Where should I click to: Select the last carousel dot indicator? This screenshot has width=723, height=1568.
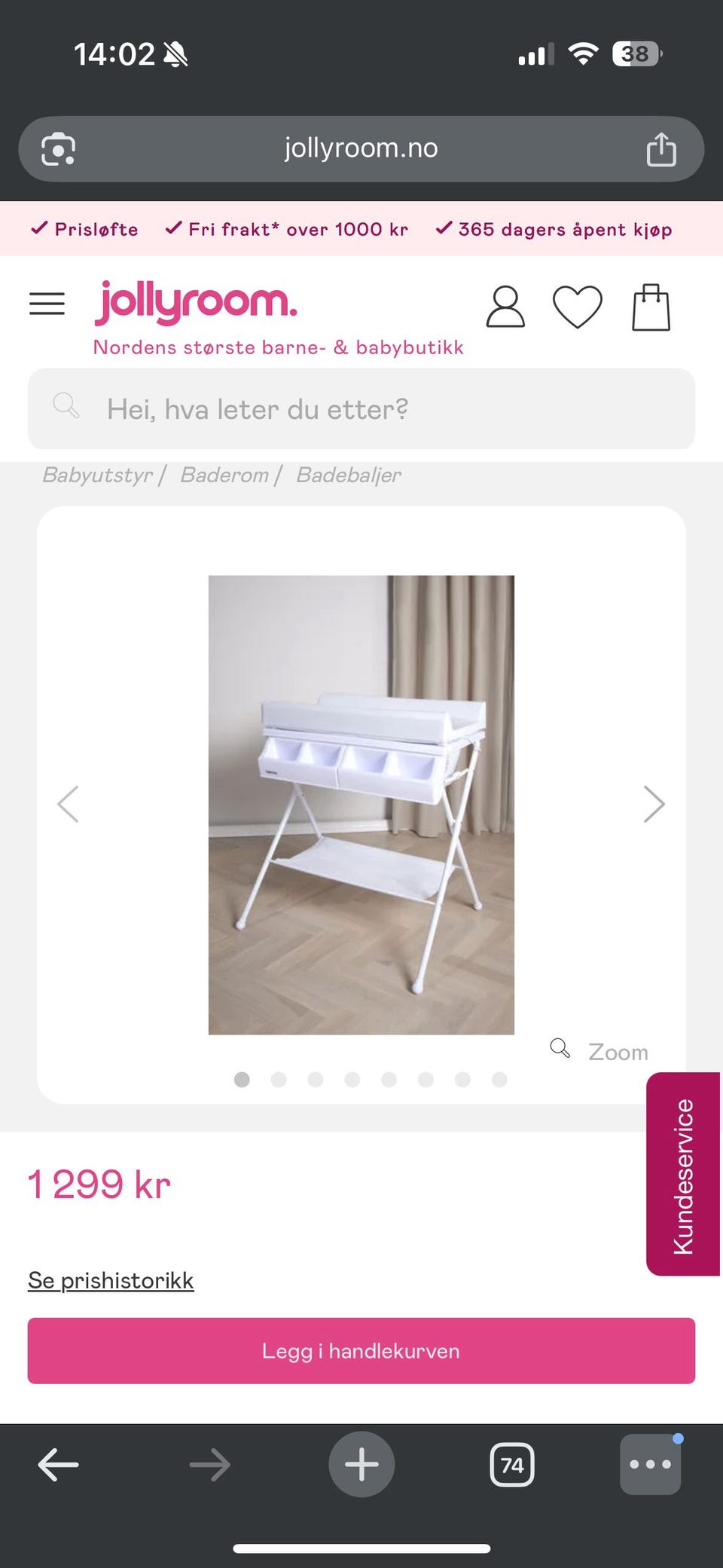click(499, 1080)
